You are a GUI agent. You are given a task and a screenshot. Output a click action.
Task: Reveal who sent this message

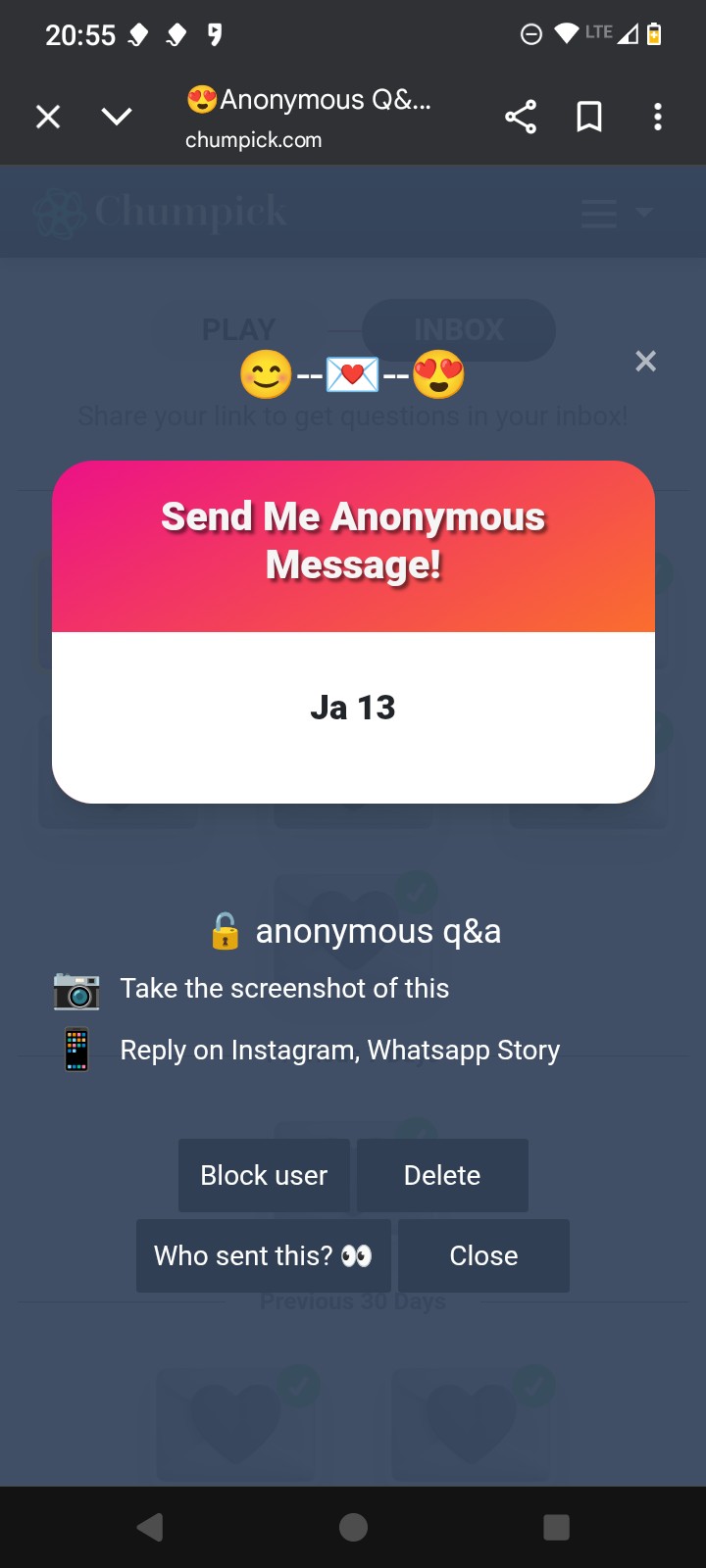coord(263,1255)
